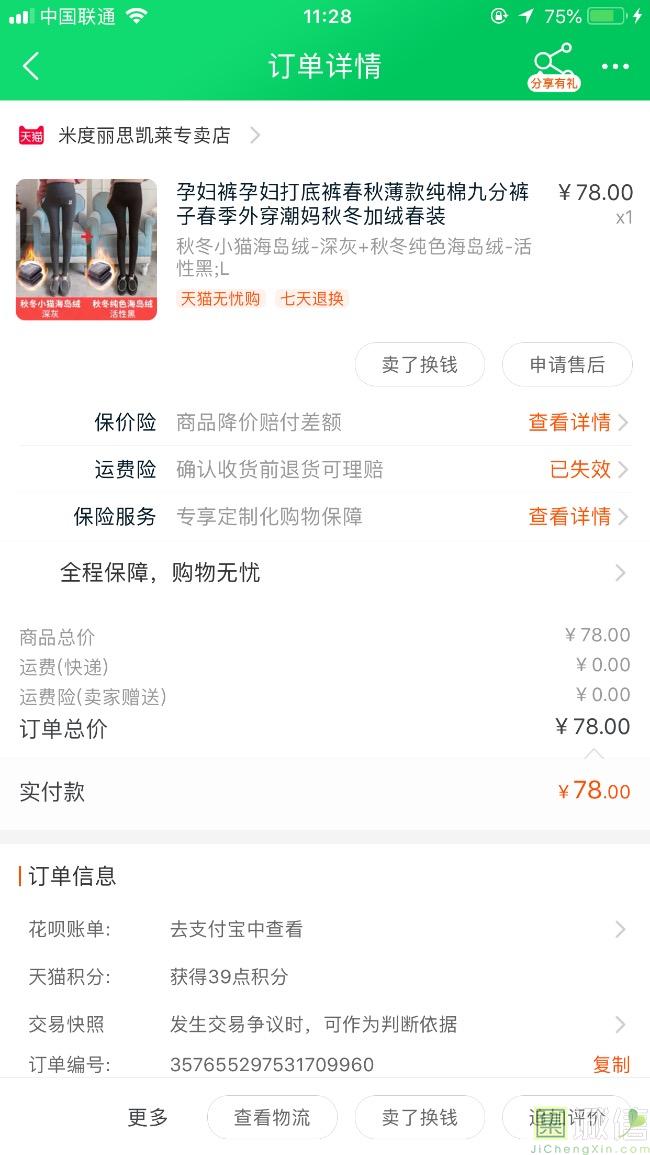650x1155 pixels.
Task: Open the 运费险 row showing 已失效
Action: [x=324, y=469]
